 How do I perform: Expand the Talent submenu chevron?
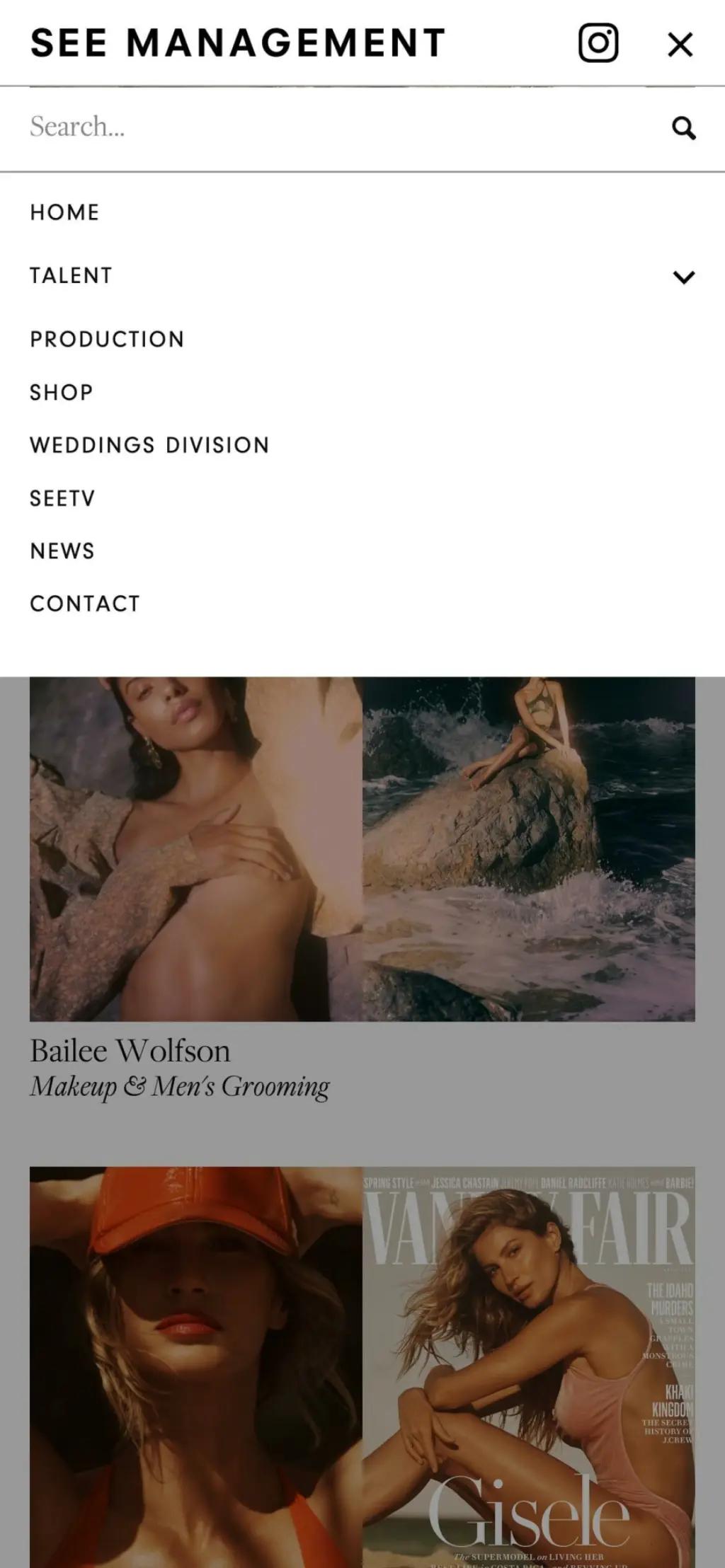coord(683,277)
